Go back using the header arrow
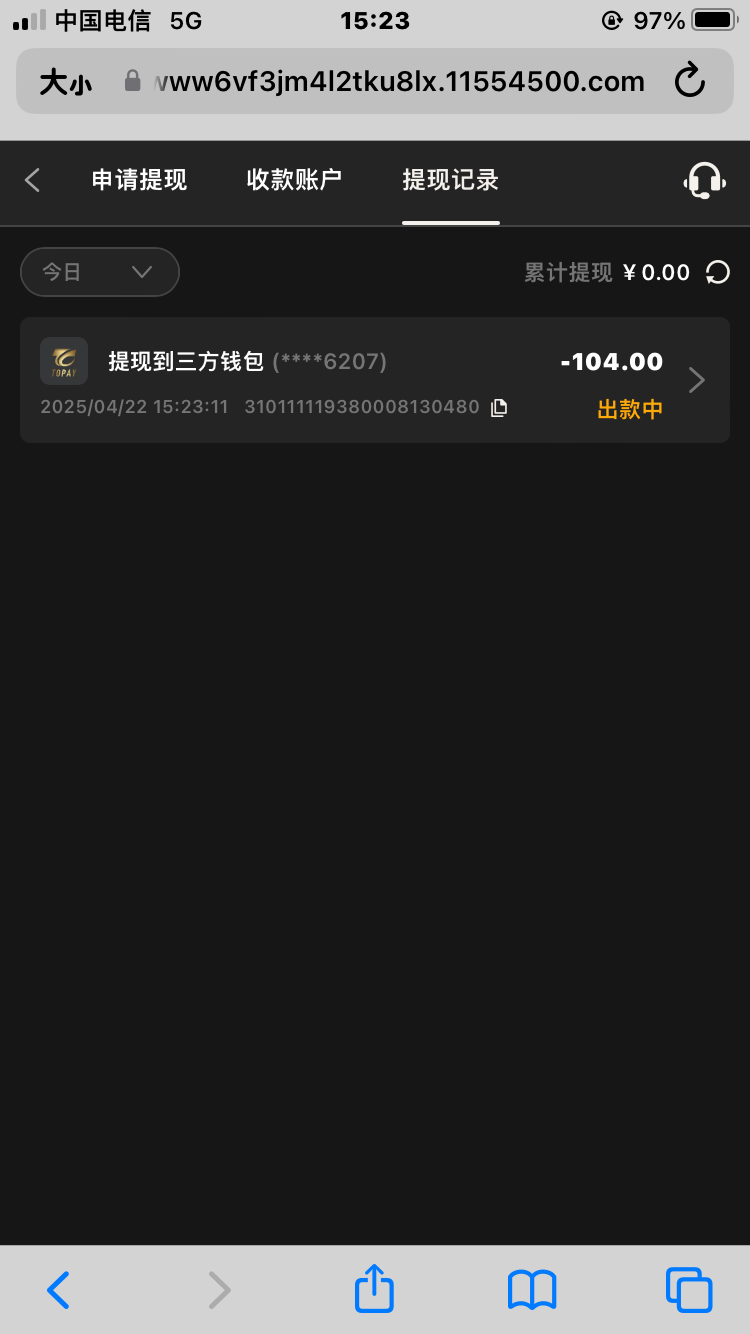Viewport: 750px width, 1334px height. pos(32,180)
